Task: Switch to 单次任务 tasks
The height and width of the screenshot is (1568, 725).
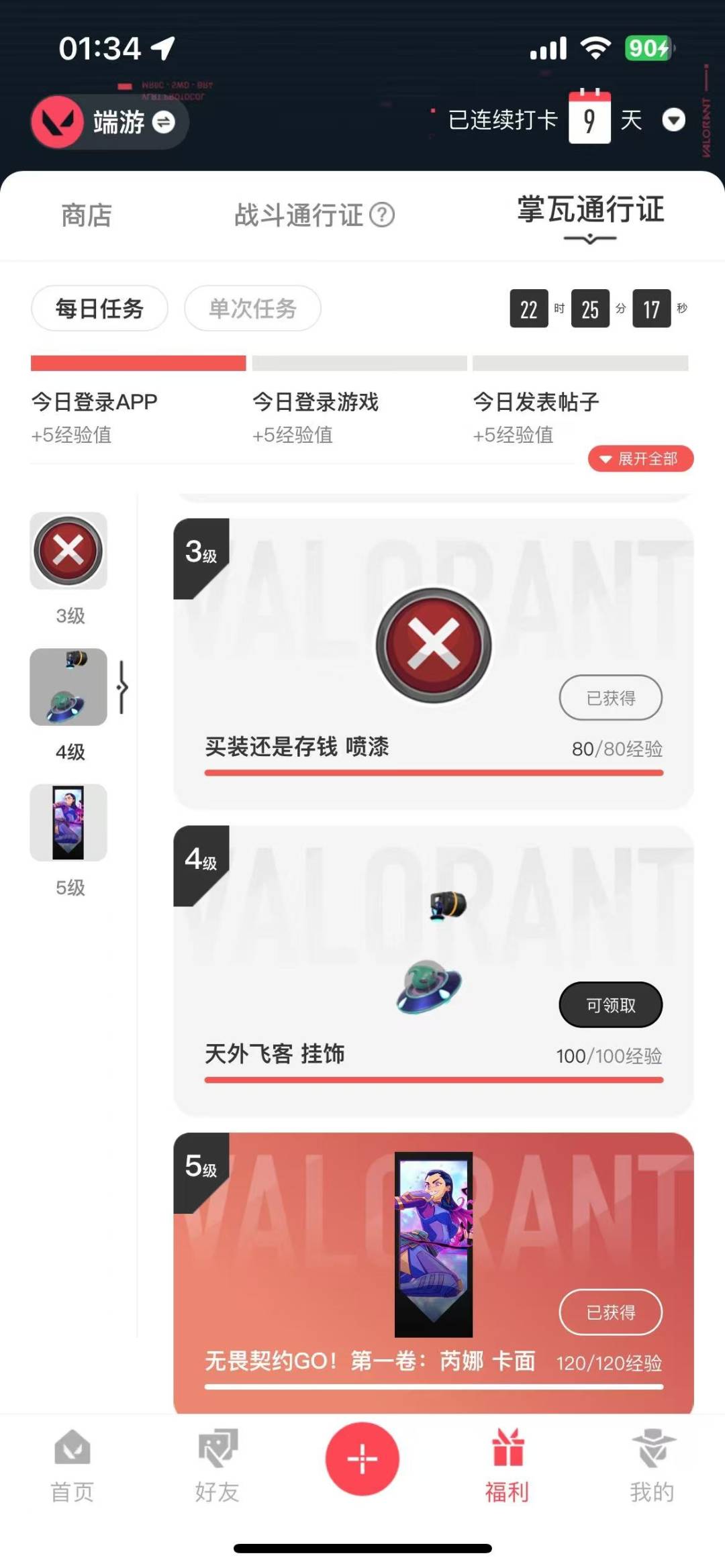Action: click(252, 309)
